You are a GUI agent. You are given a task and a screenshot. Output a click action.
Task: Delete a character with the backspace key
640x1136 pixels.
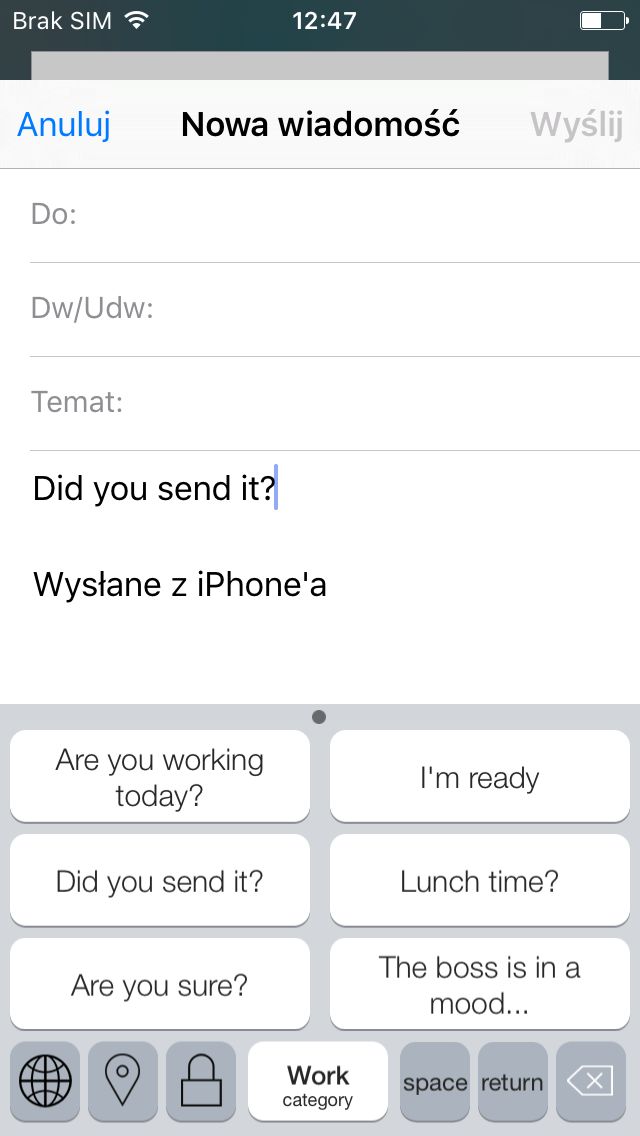tap(591, 1082)
